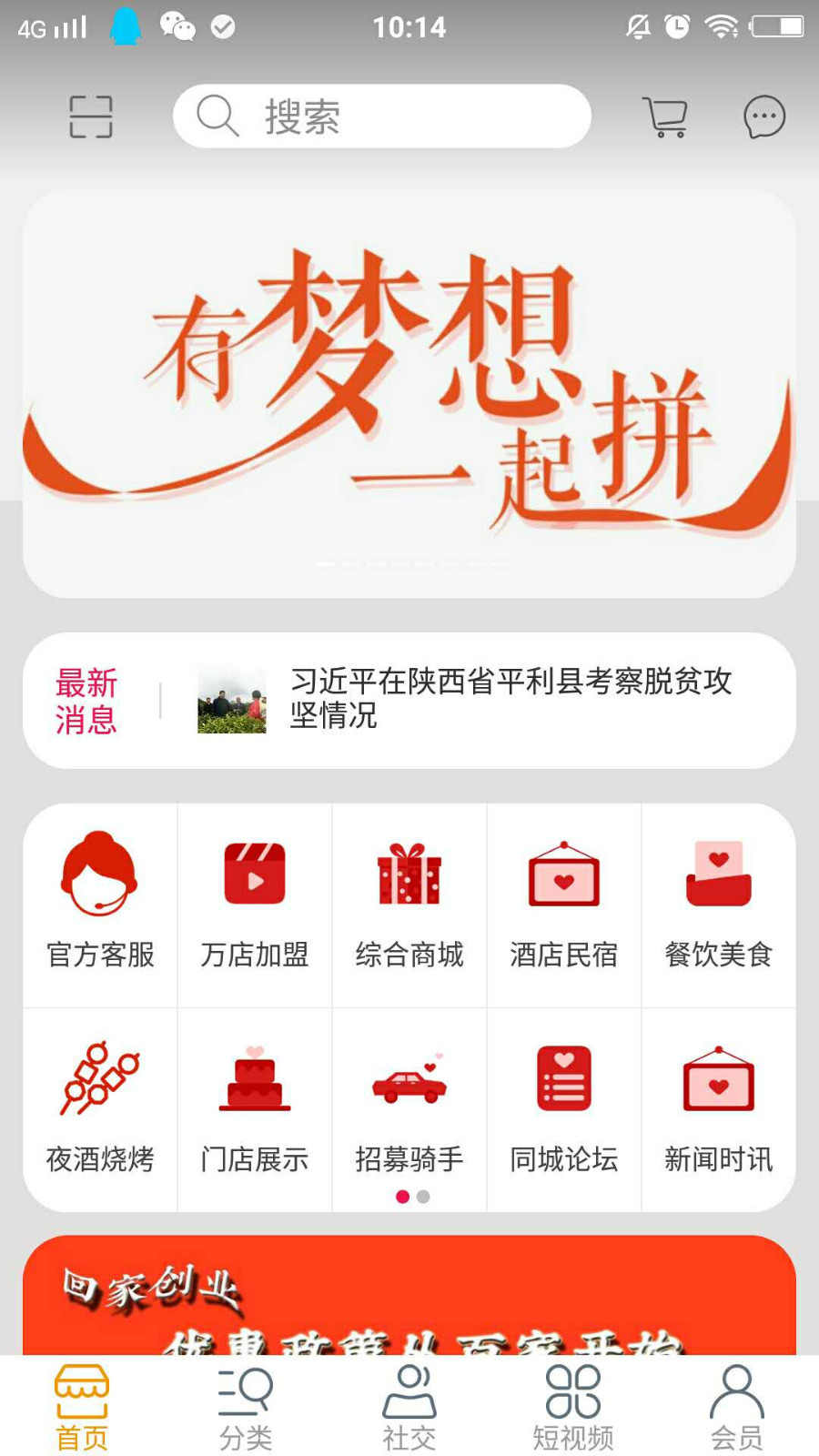Screen dimensions: 819x1456
Task: Go to 综合商城
Action: tap(409, 903)
